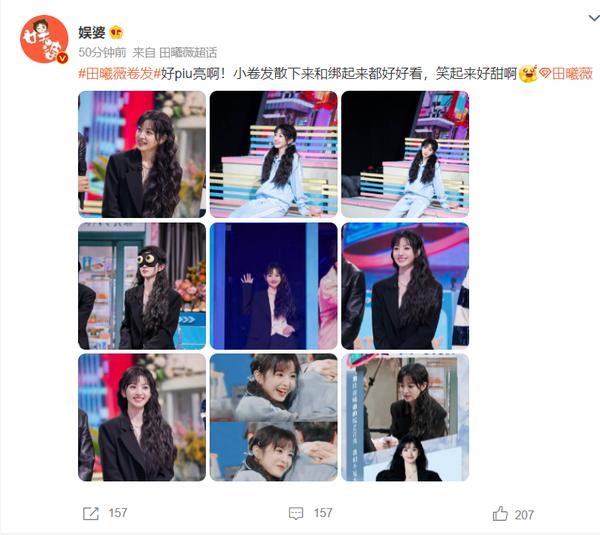
Task: Open the top-middle photo of woman sitting
Action: coord(273,154)
